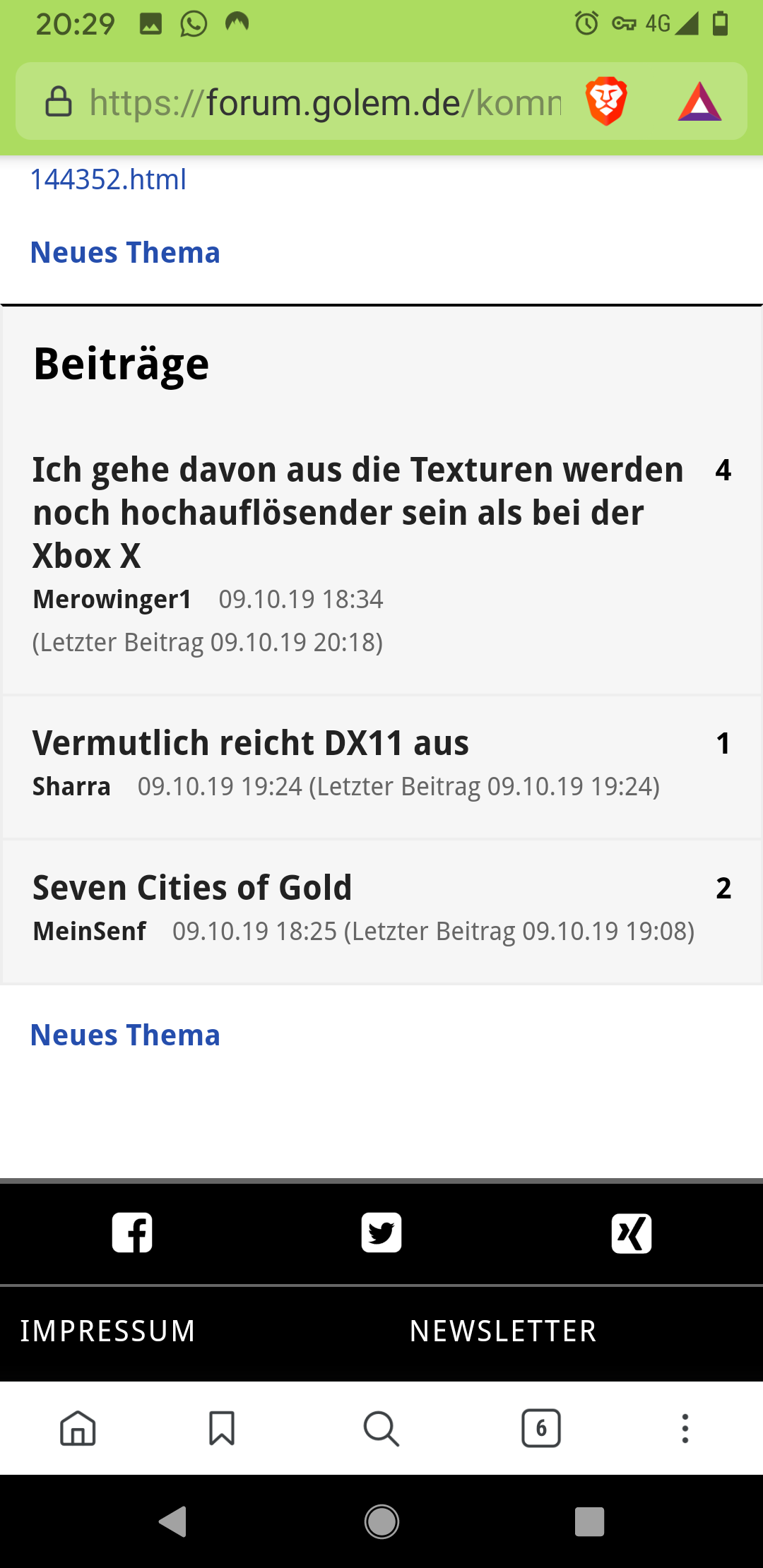This screenshot has width=763, height=1568.
Task: Click the upper Neues Thema link
Action: click(x=124, y=252)
